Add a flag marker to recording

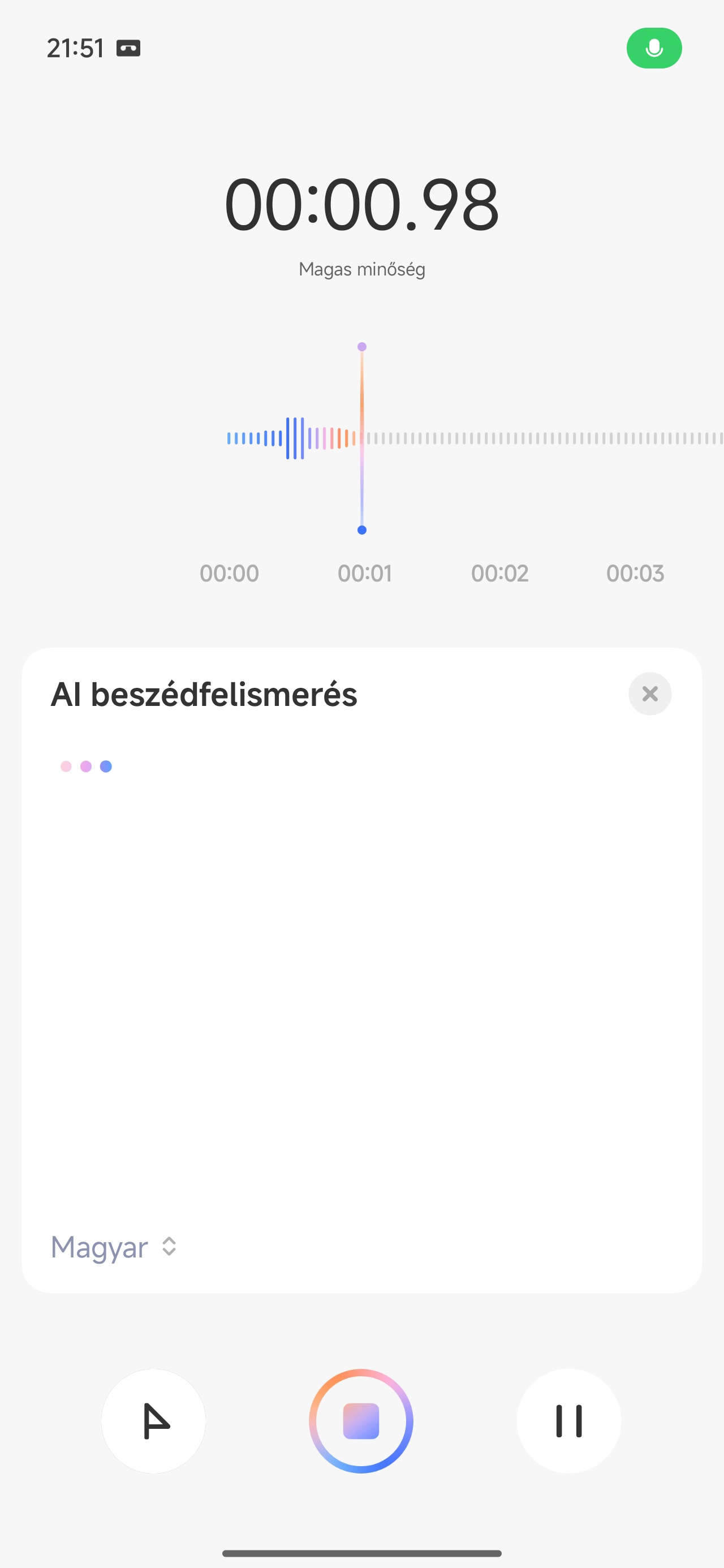click(x=153, y=1421)
